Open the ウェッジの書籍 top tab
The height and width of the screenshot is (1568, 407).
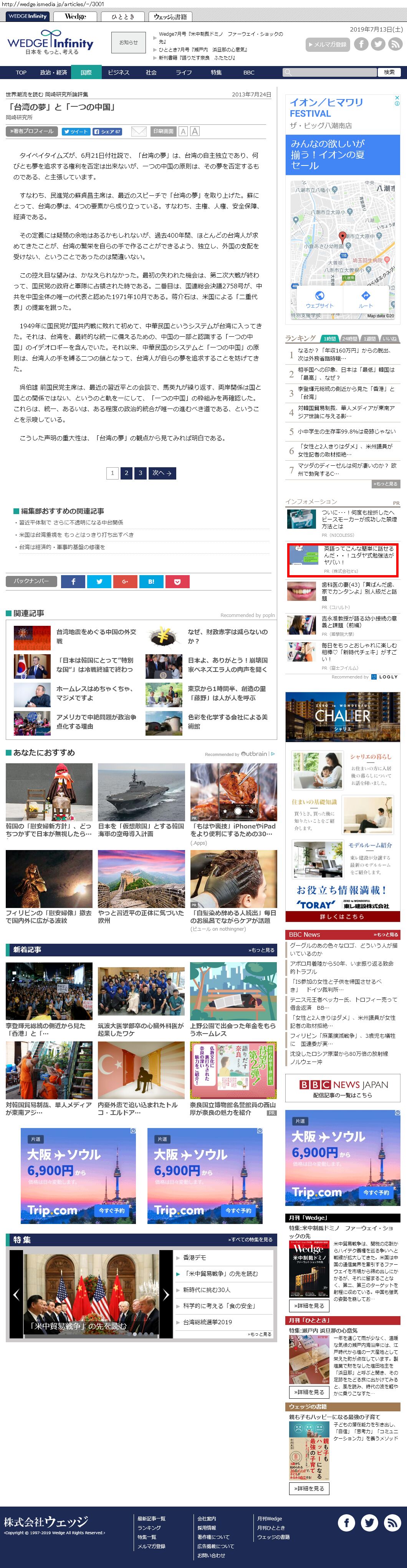coord(170,17)
